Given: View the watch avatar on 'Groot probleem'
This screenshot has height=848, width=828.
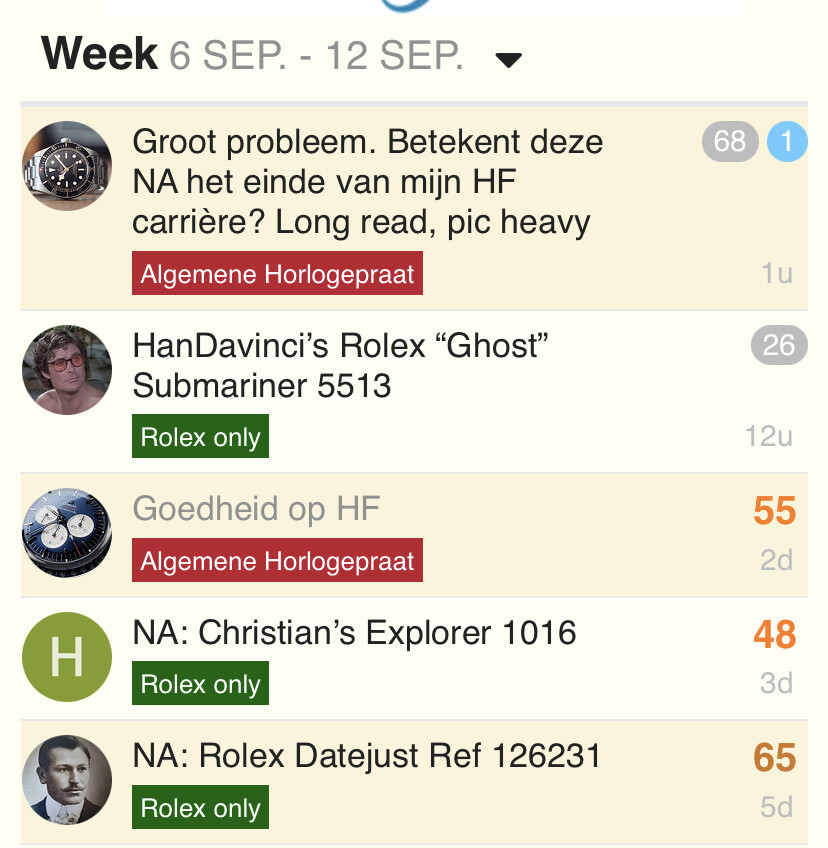Looking at the screenshot, I should coord(67,166).
